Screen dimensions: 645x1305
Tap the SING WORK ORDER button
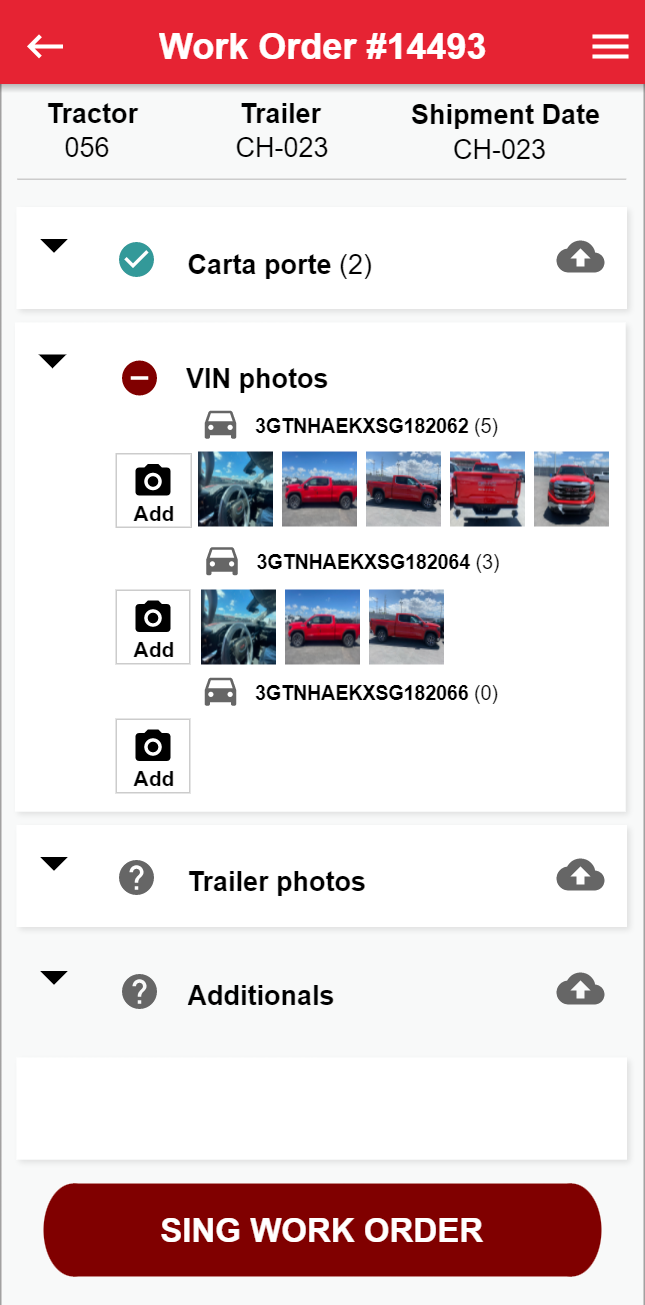(x=322, y=1230)
